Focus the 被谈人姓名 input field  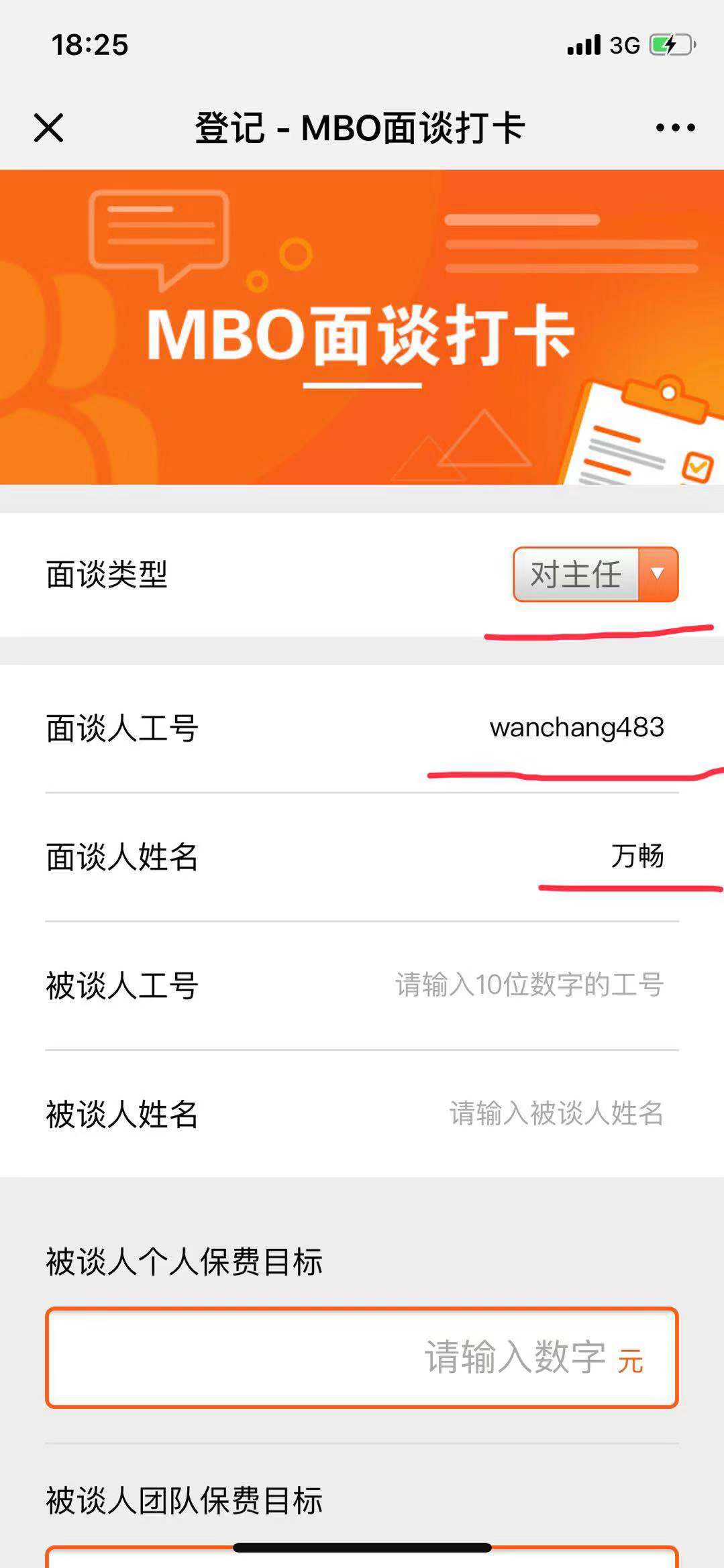pos(556,1114)
